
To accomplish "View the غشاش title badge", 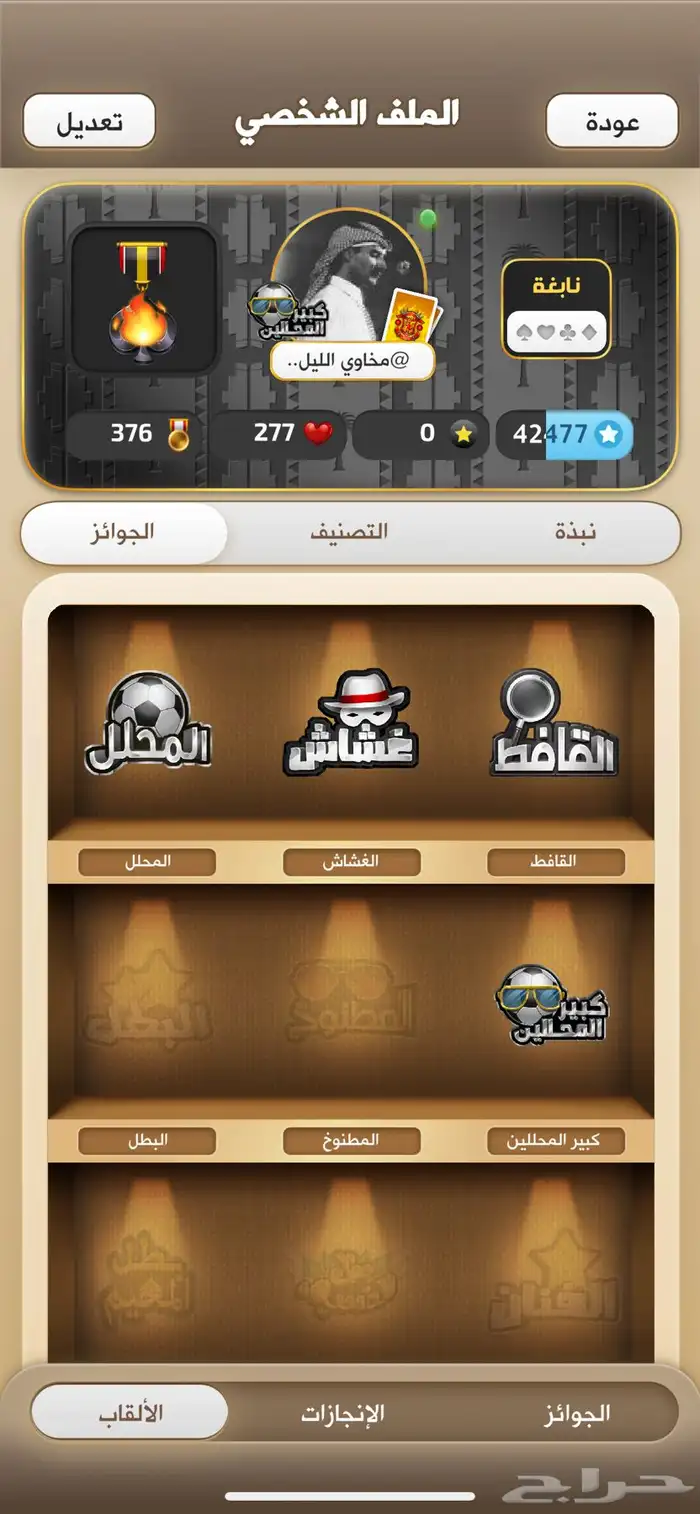I will point(350,725).
